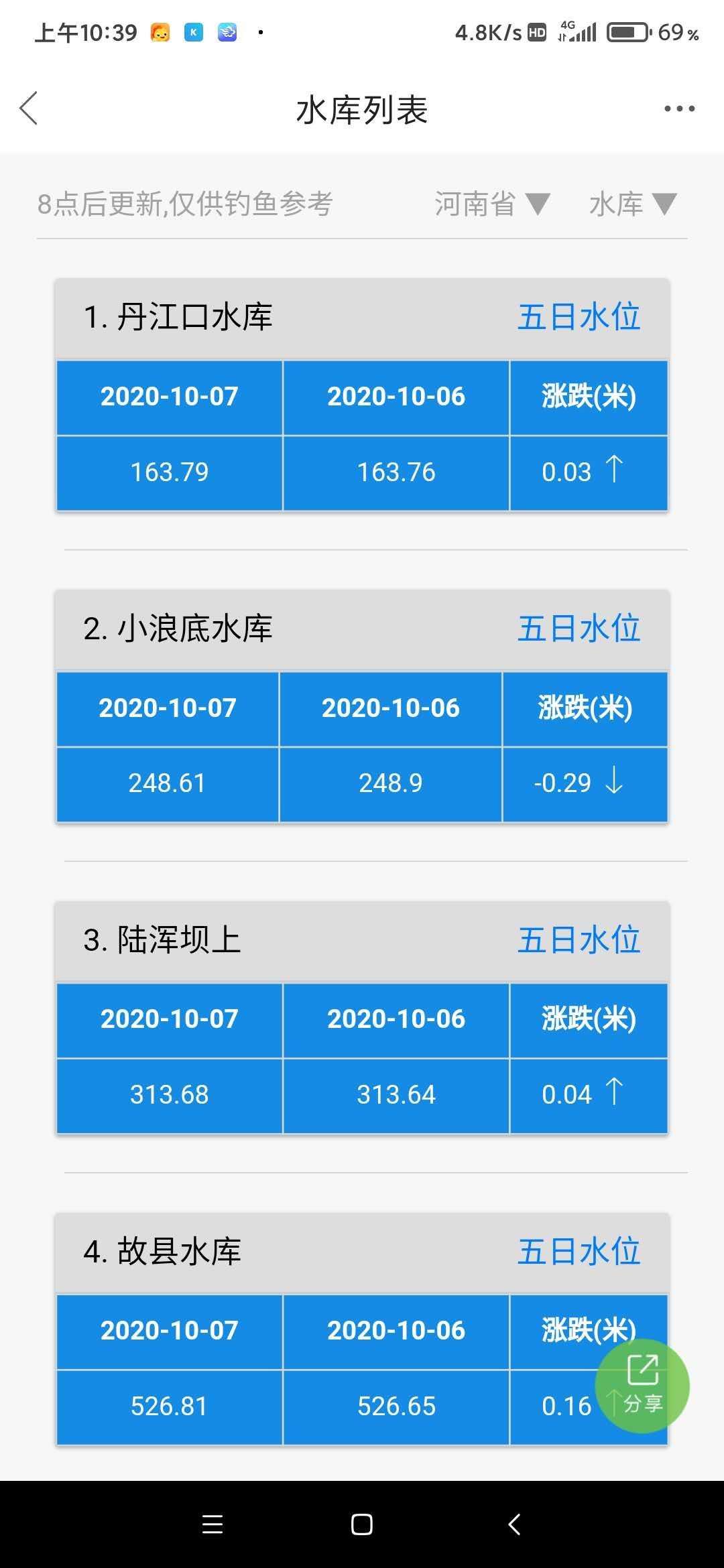This screenshot has height=1568, width=724.
Task: Expand the 水库 type dropdown
Action: (633, 204)
